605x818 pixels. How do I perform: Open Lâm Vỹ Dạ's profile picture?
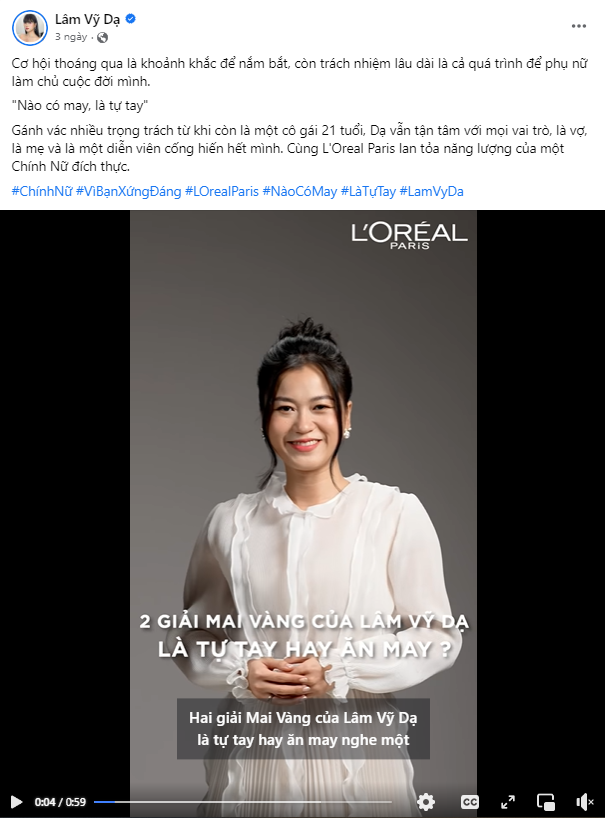30,27
